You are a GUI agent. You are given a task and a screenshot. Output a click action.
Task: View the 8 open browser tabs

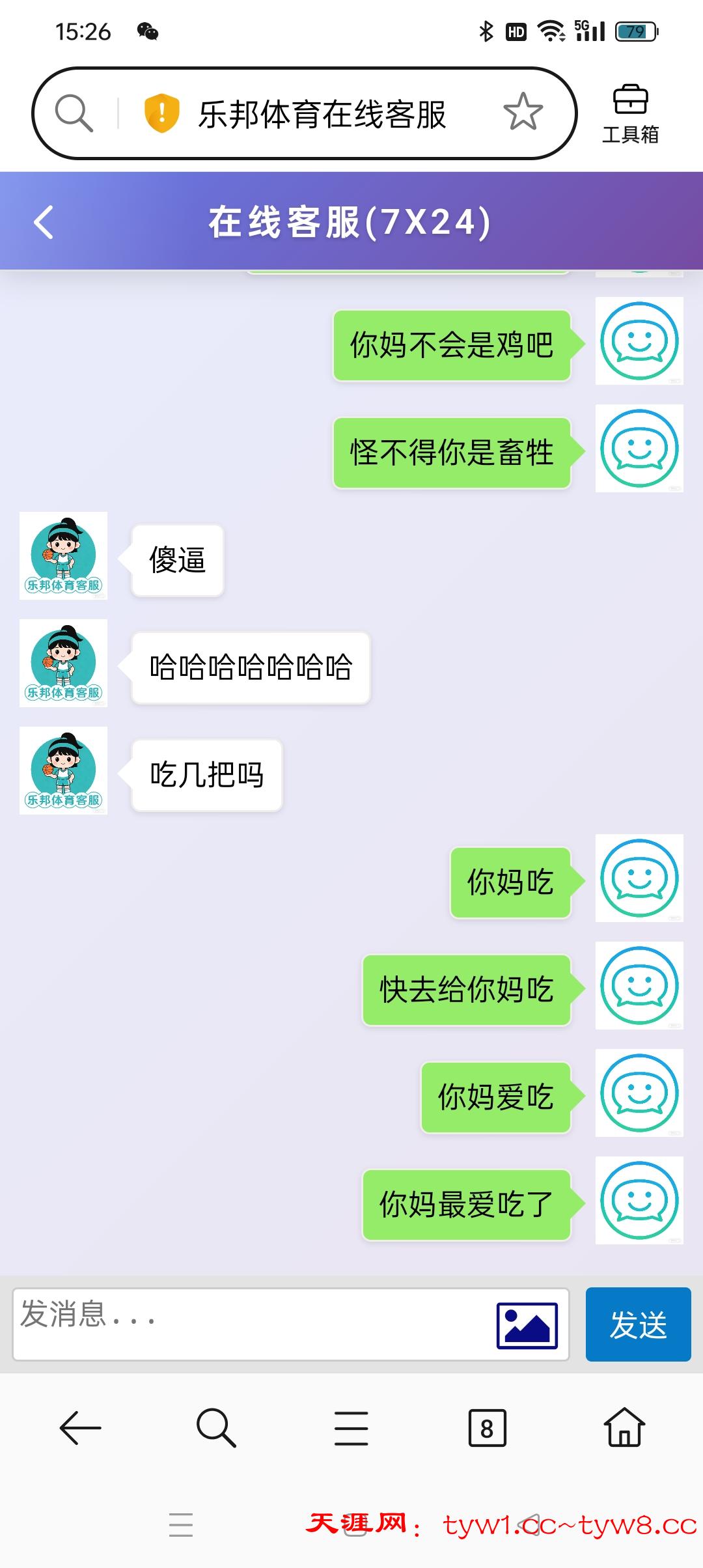(x=487, y=1428)
